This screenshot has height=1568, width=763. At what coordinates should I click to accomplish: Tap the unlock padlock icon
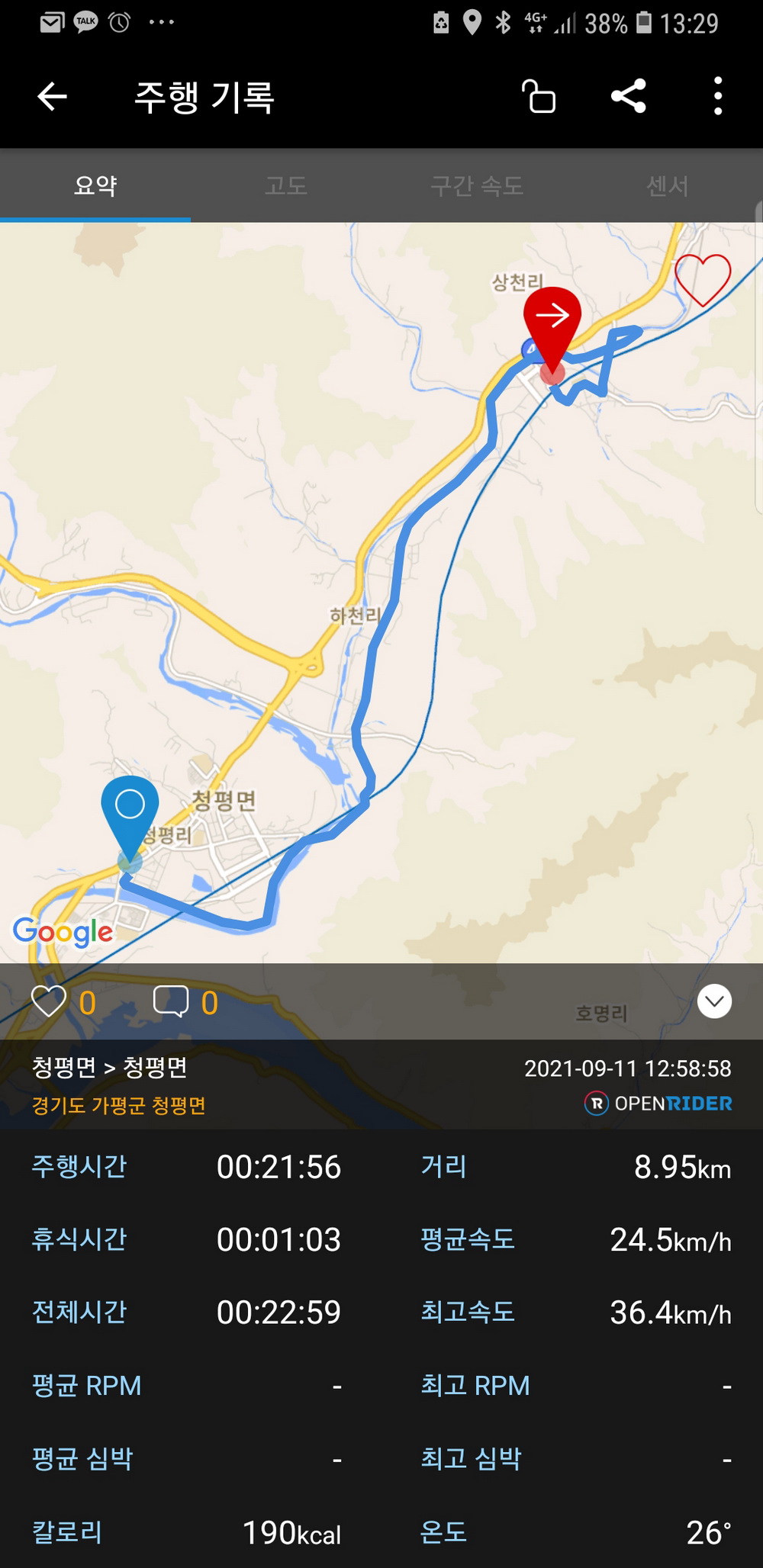[539, 97]
